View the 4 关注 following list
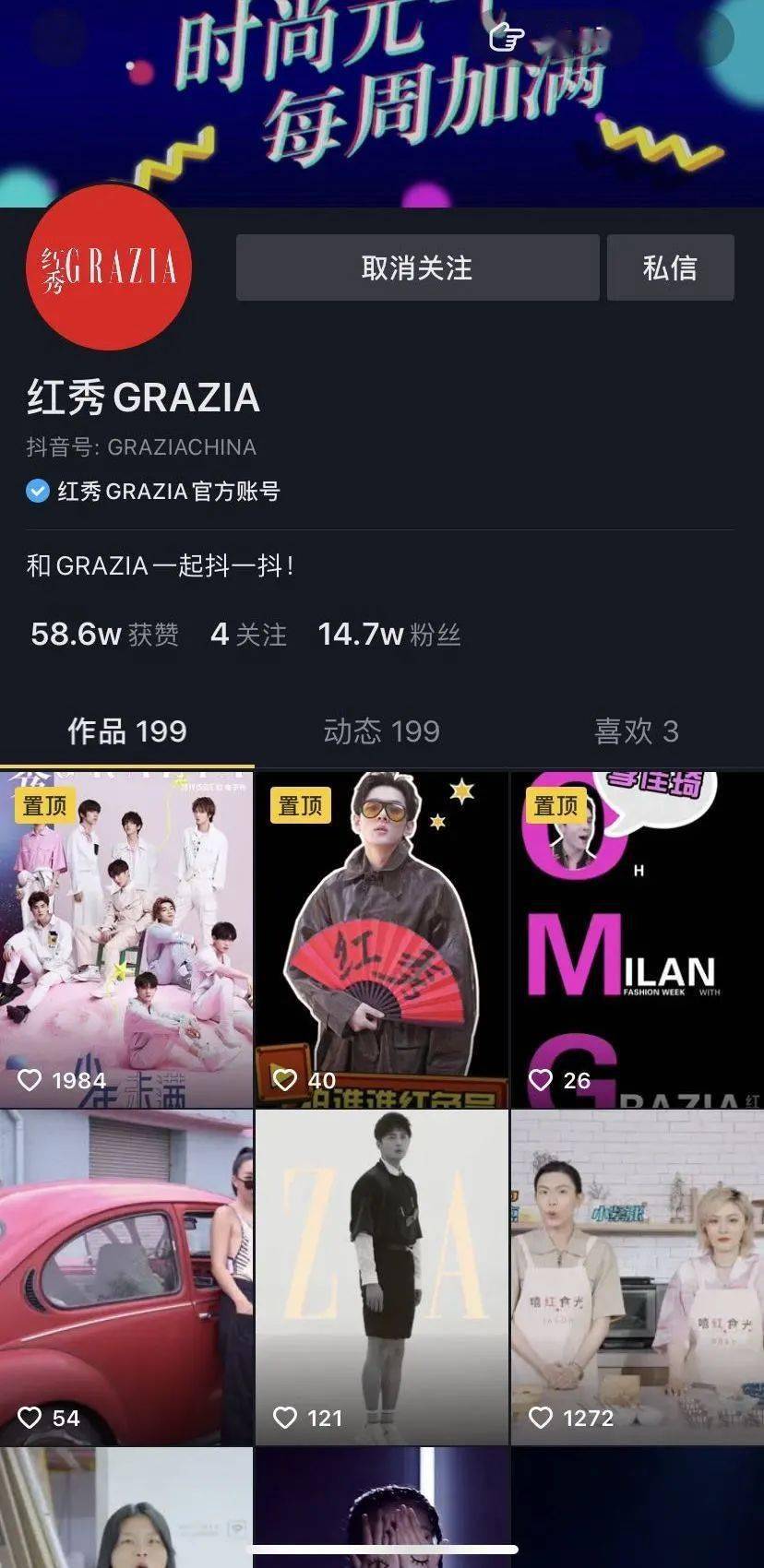 coord(248,635)
